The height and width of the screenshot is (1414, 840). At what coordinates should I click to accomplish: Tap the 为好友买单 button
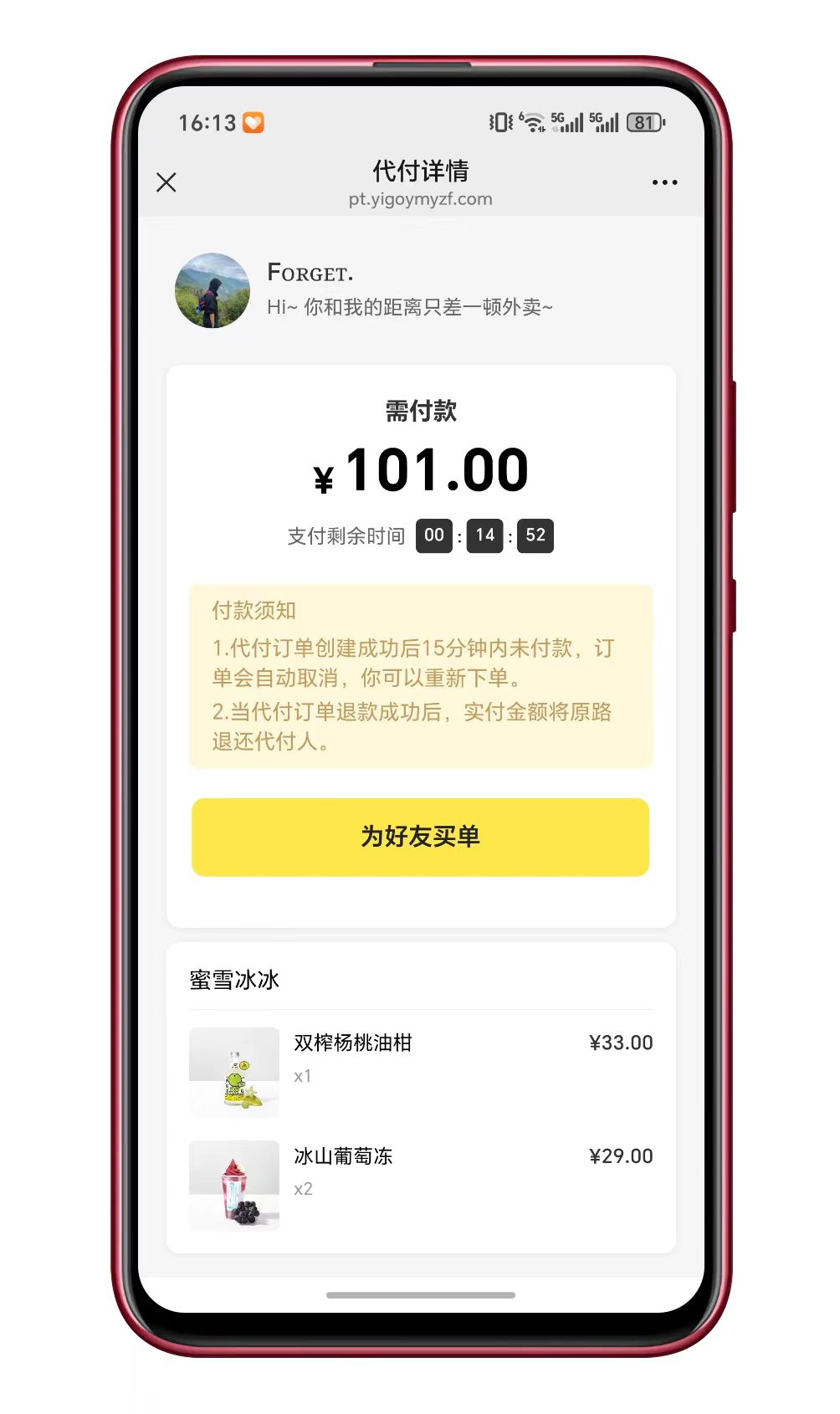coord(420,837)
